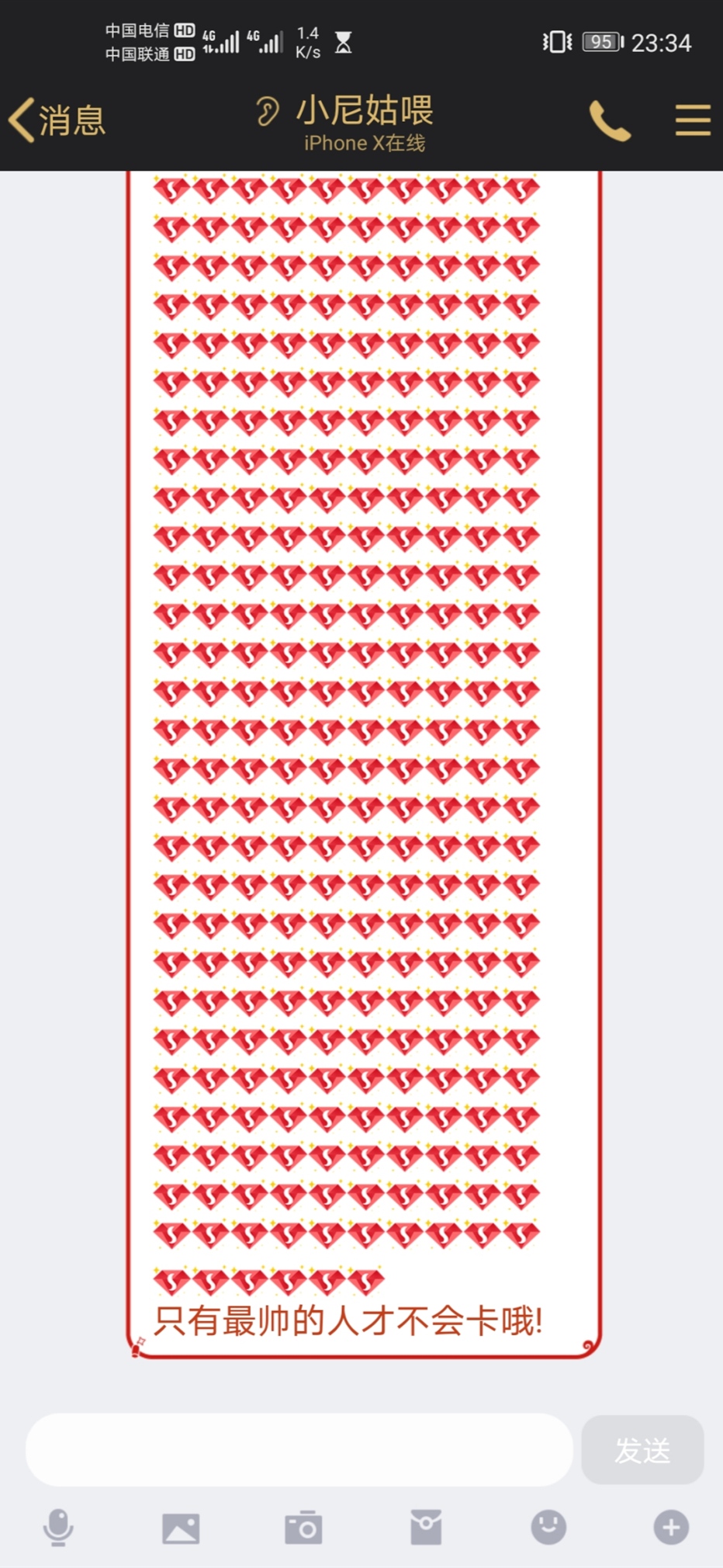The image size is (723, 1568).
Task: Open the chat settings menu
Action: (693, 120)
